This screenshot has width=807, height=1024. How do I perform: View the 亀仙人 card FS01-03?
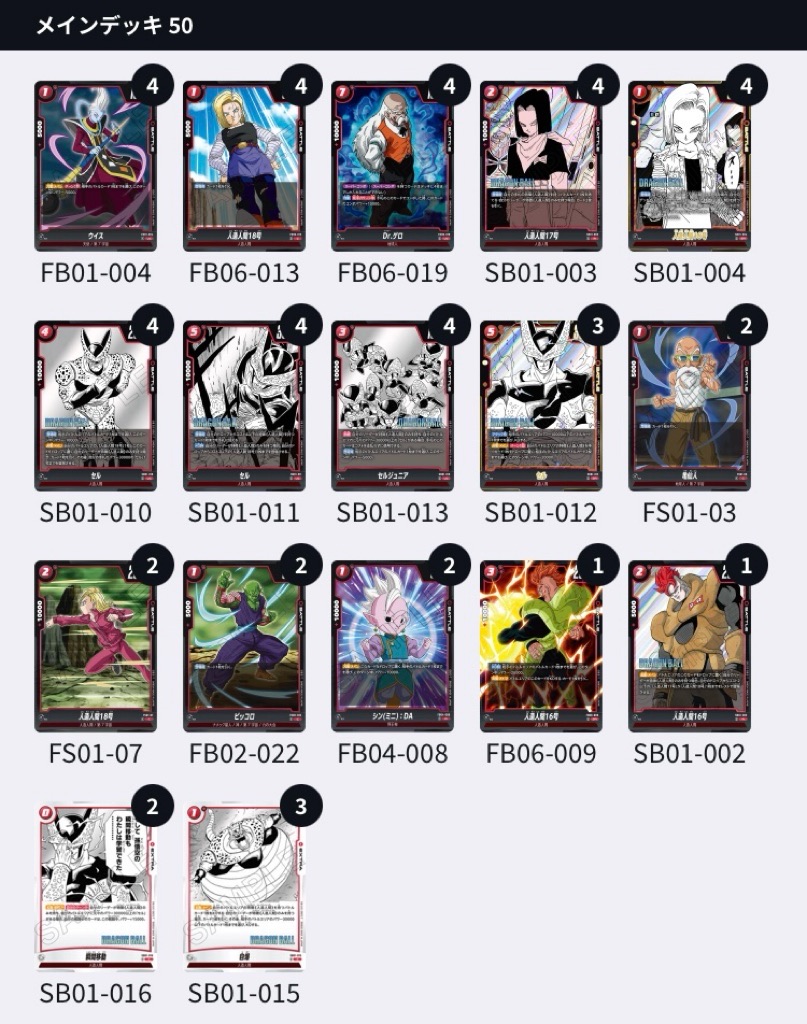click(x=688, y=406)
